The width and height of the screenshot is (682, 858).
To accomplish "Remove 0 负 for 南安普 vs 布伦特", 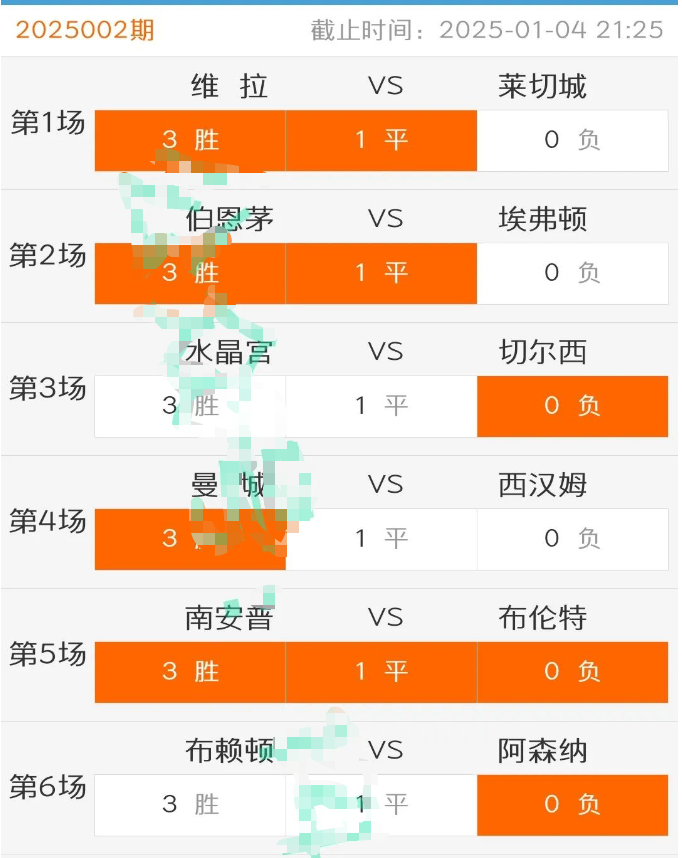I will pos(572,672).
